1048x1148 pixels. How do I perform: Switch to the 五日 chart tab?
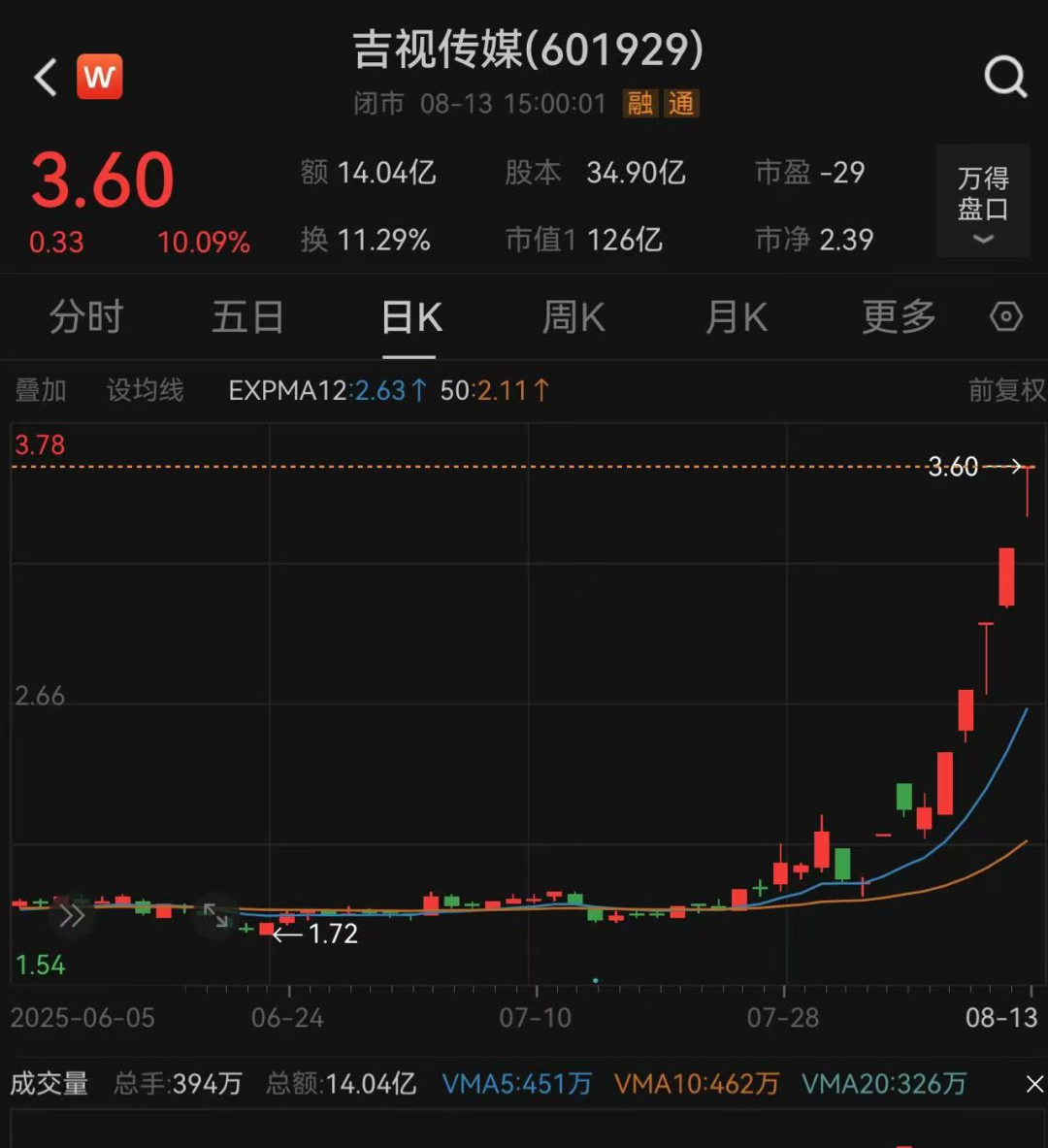247,317
